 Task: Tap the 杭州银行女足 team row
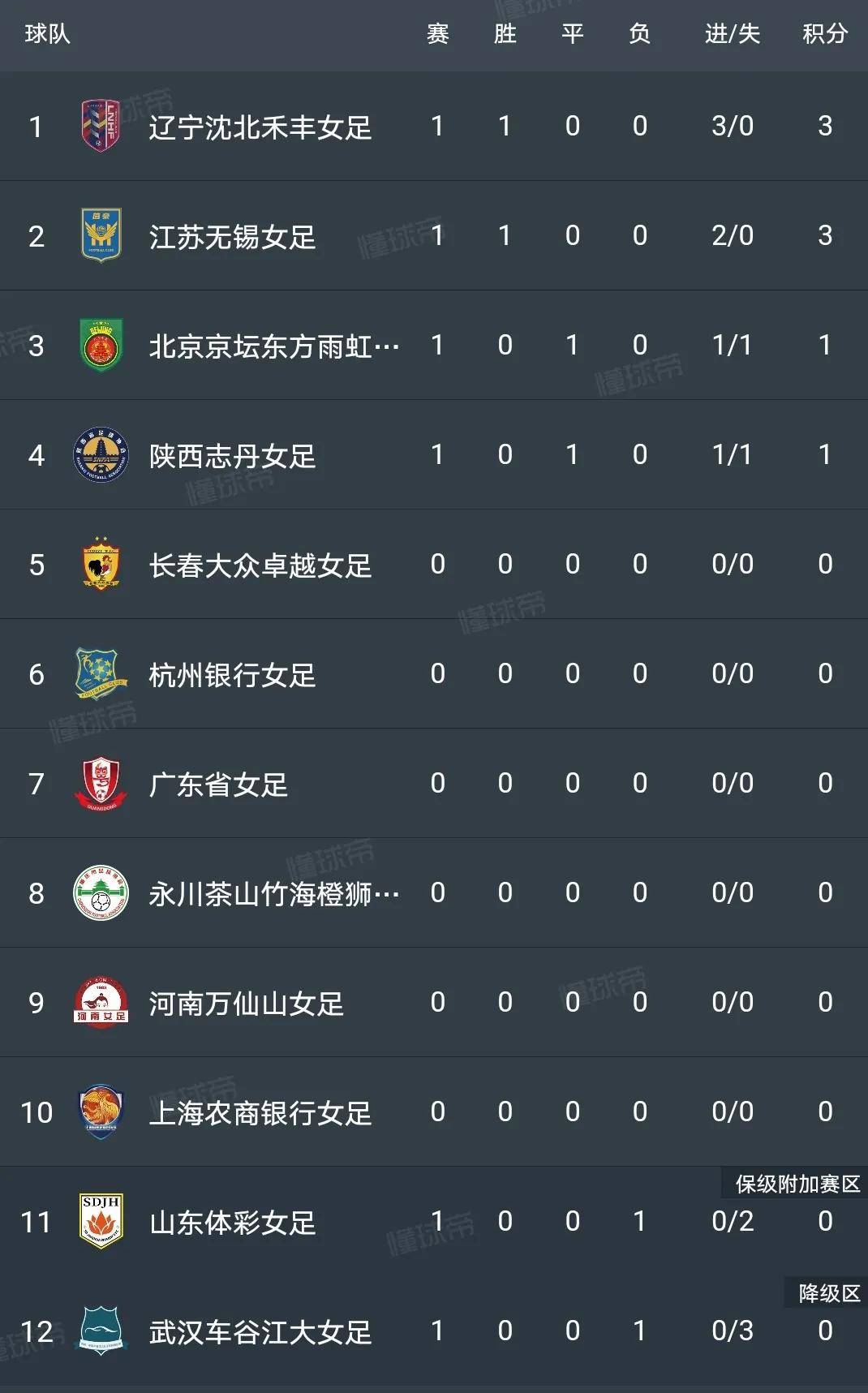[434, 673]
